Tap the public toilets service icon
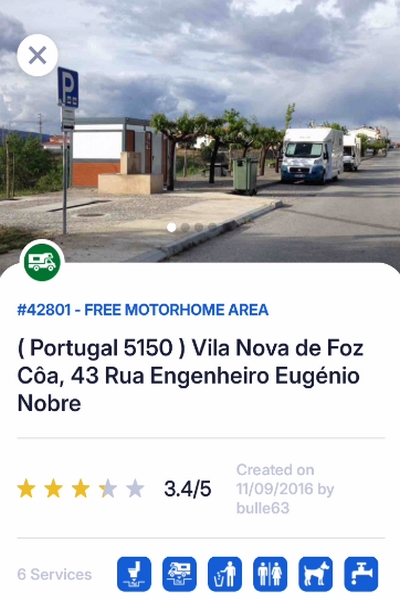This screenshot has height=600, width=400. (x=270, y=574)
